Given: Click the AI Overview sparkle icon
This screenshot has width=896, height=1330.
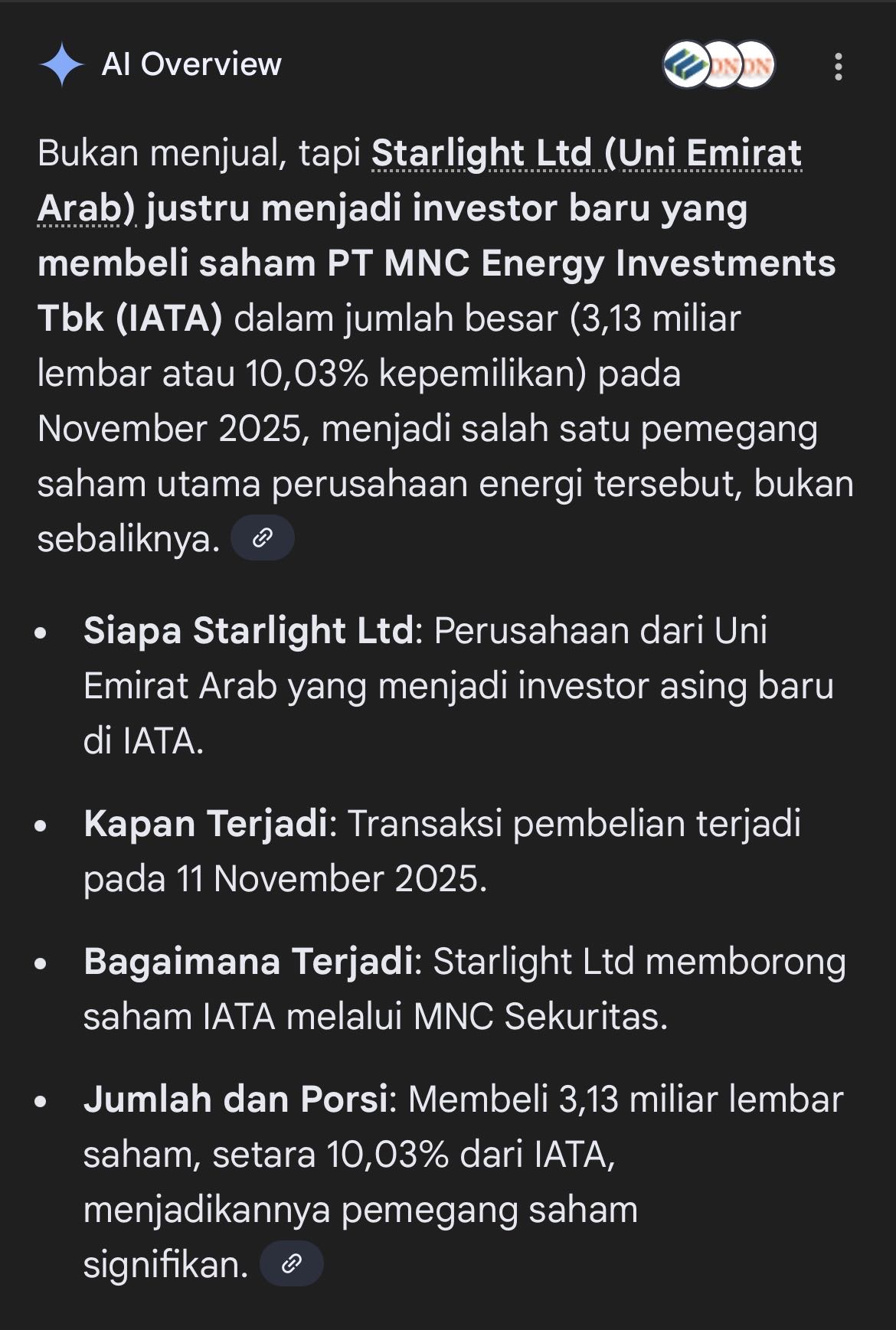Looking at the screenshot, I should tap(60, 65).
